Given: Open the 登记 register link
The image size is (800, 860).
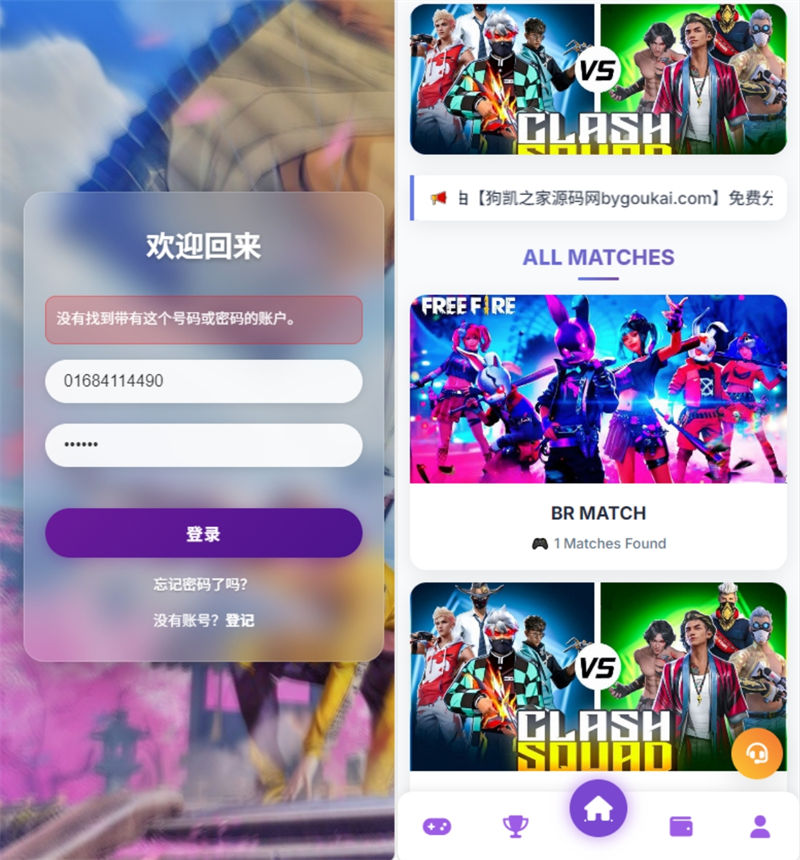Looking at the screenshot, I should [x=240, y=620].
